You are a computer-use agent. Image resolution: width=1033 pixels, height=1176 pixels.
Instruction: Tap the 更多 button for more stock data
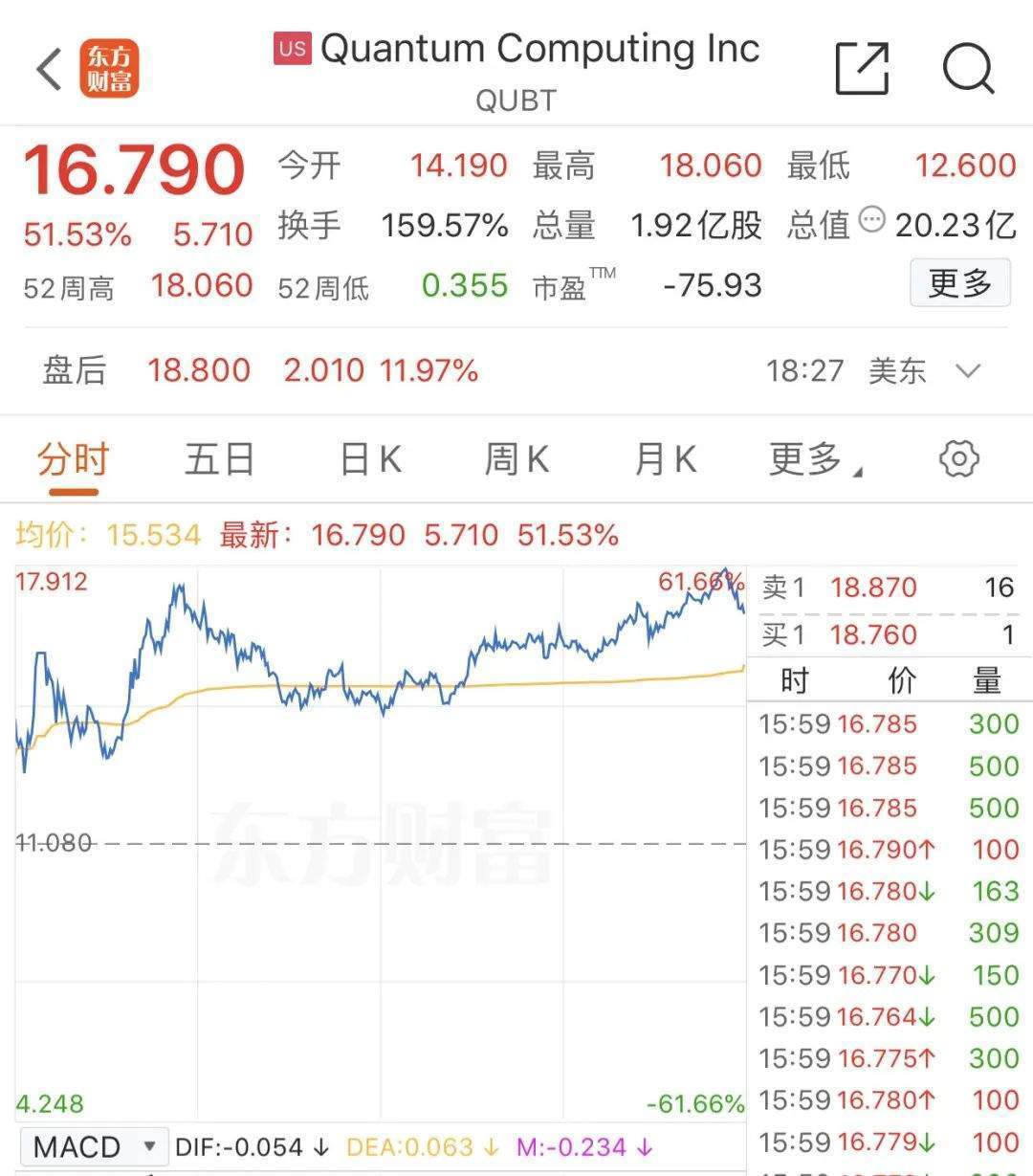click(x=959, y=283)
